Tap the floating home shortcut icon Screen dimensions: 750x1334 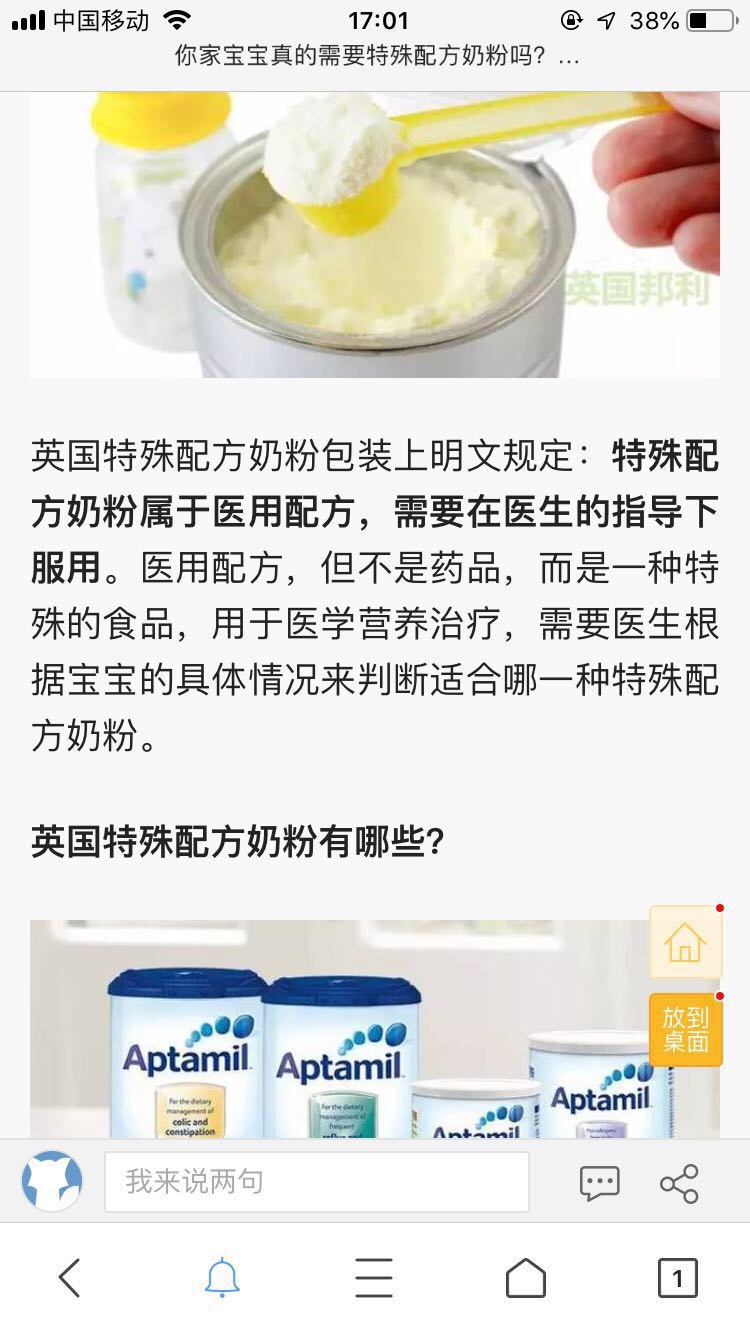(685, 942)
